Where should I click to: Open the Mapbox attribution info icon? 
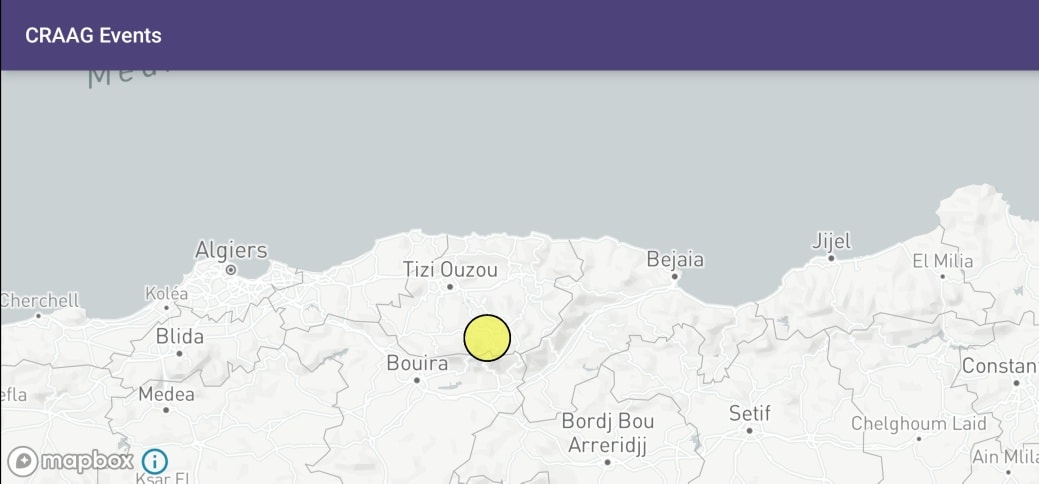click(x=155, y=461)
